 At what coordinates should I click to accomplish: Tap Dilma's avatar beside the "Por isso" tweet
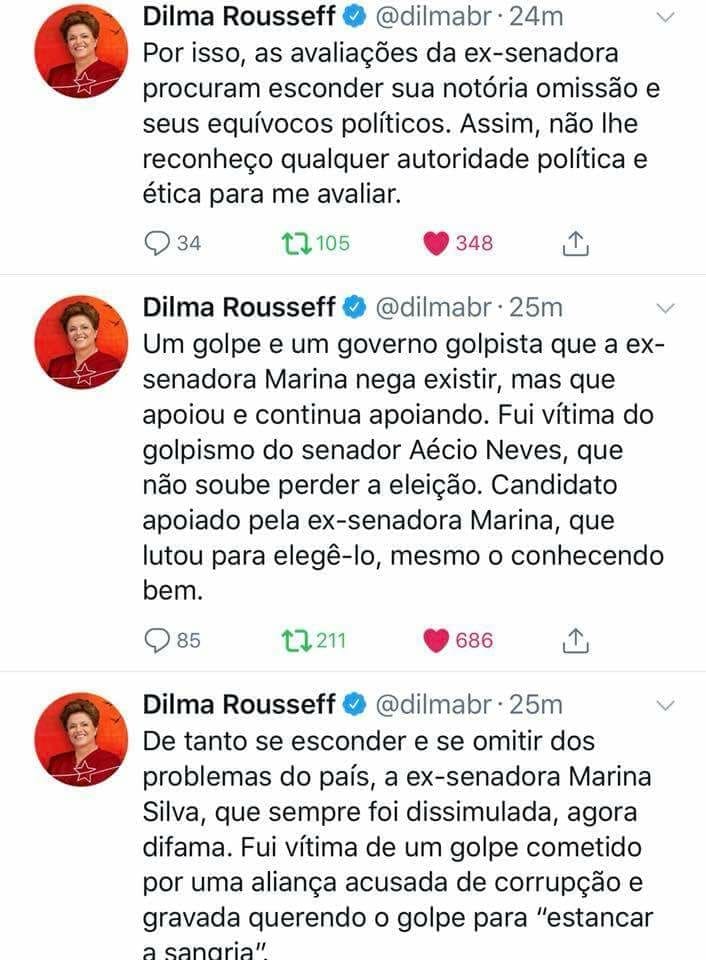(x=81, y=51)
